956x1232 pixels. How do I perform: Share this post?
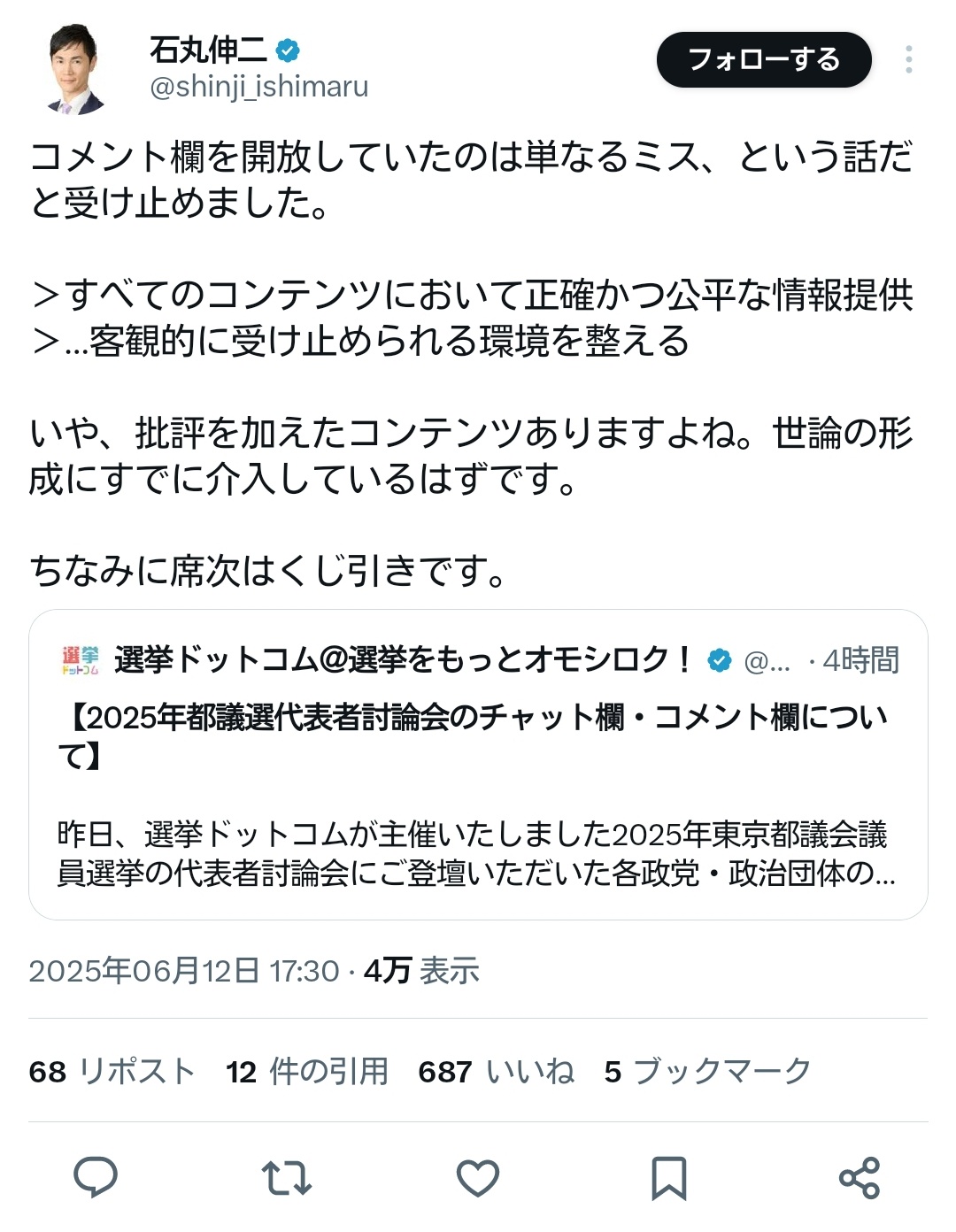click(860, 1178)
